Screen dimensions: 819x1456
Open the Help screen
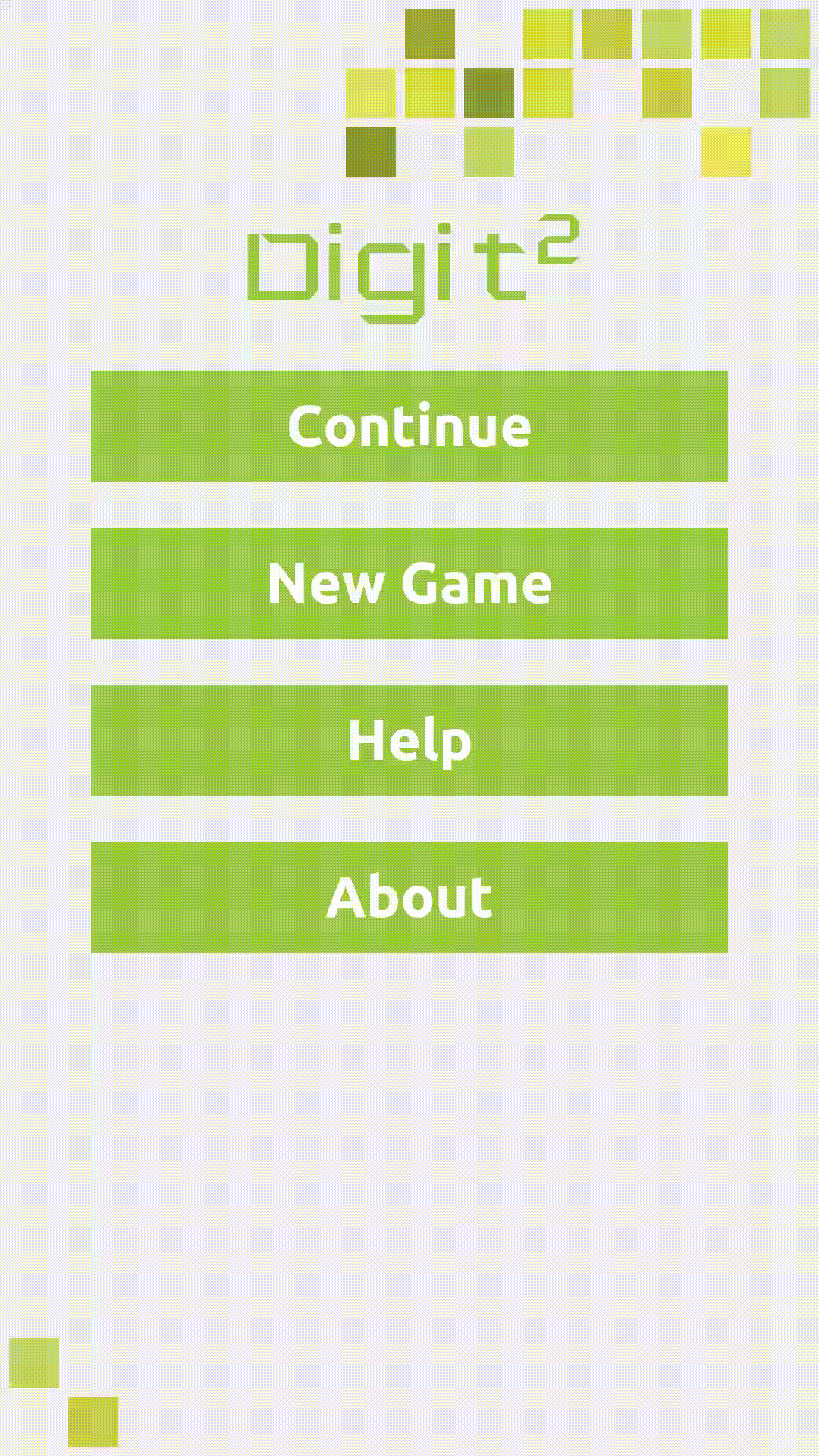[409, 740]
